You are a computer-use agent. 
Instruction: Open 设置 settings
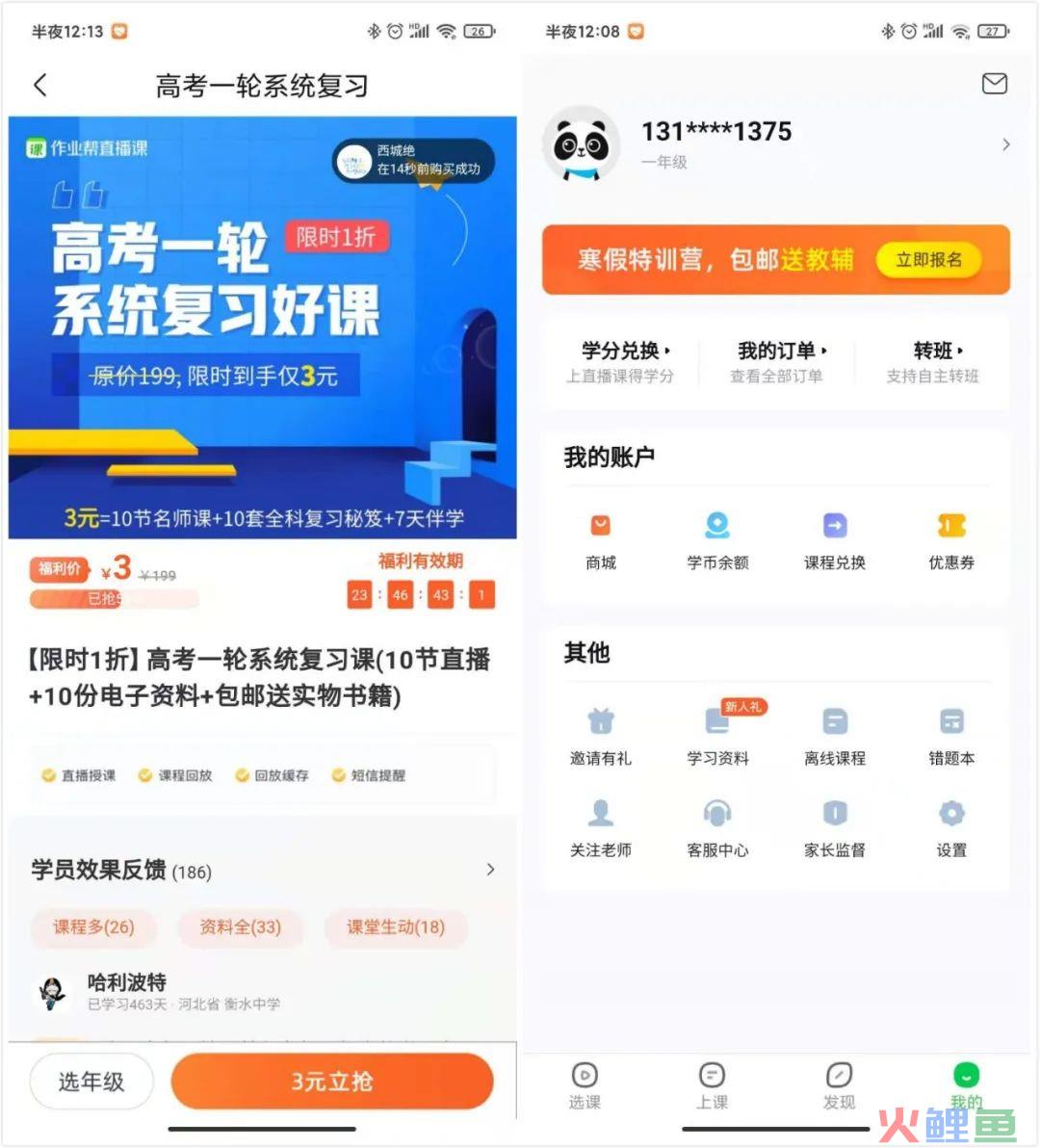coord(950,827)
